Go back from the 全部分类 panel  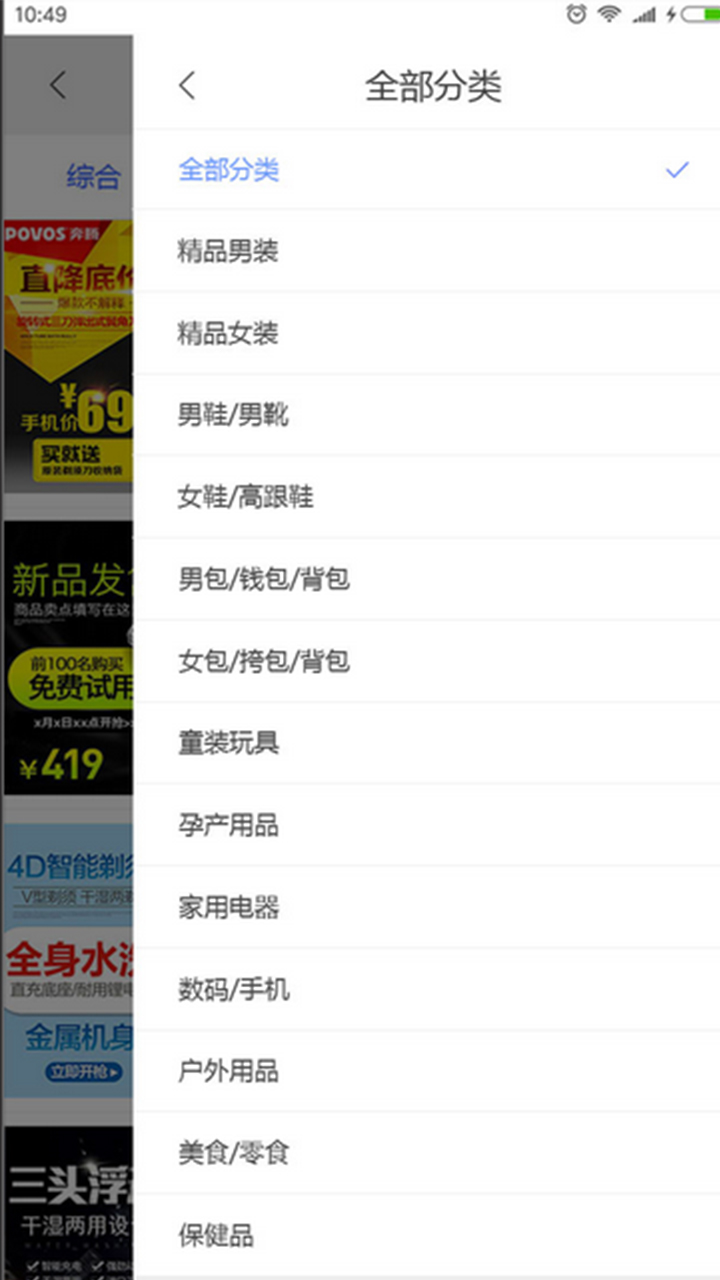pyautogui.click(x=187, y=86)
